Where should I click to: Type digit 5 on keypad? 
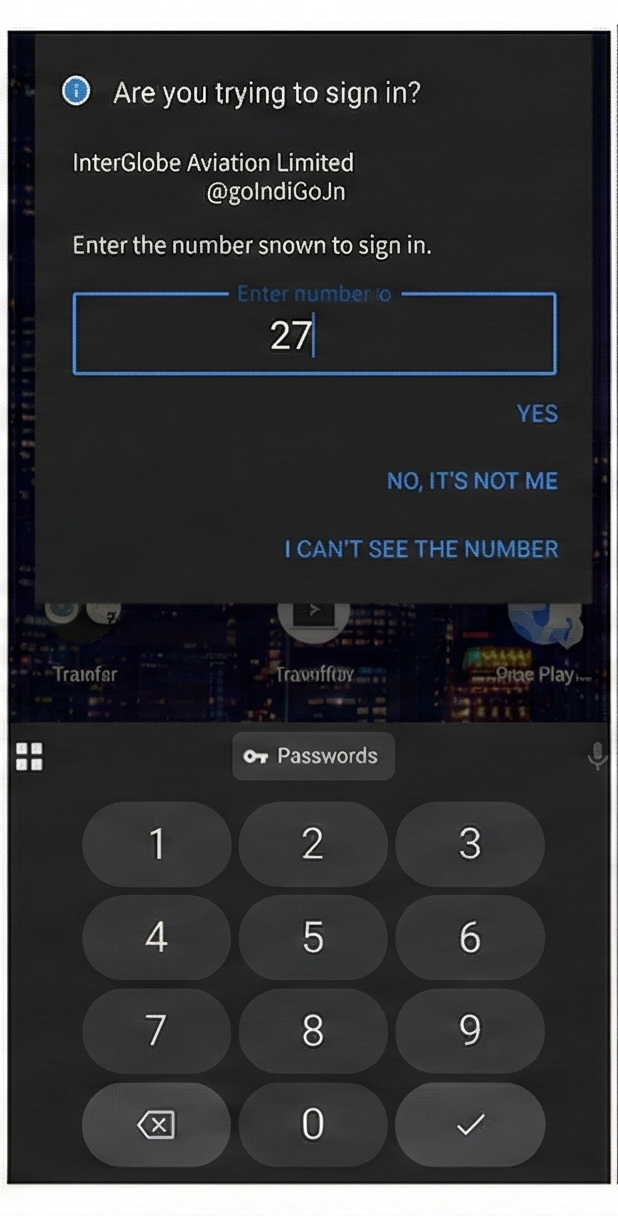click(x=313, y=938)
